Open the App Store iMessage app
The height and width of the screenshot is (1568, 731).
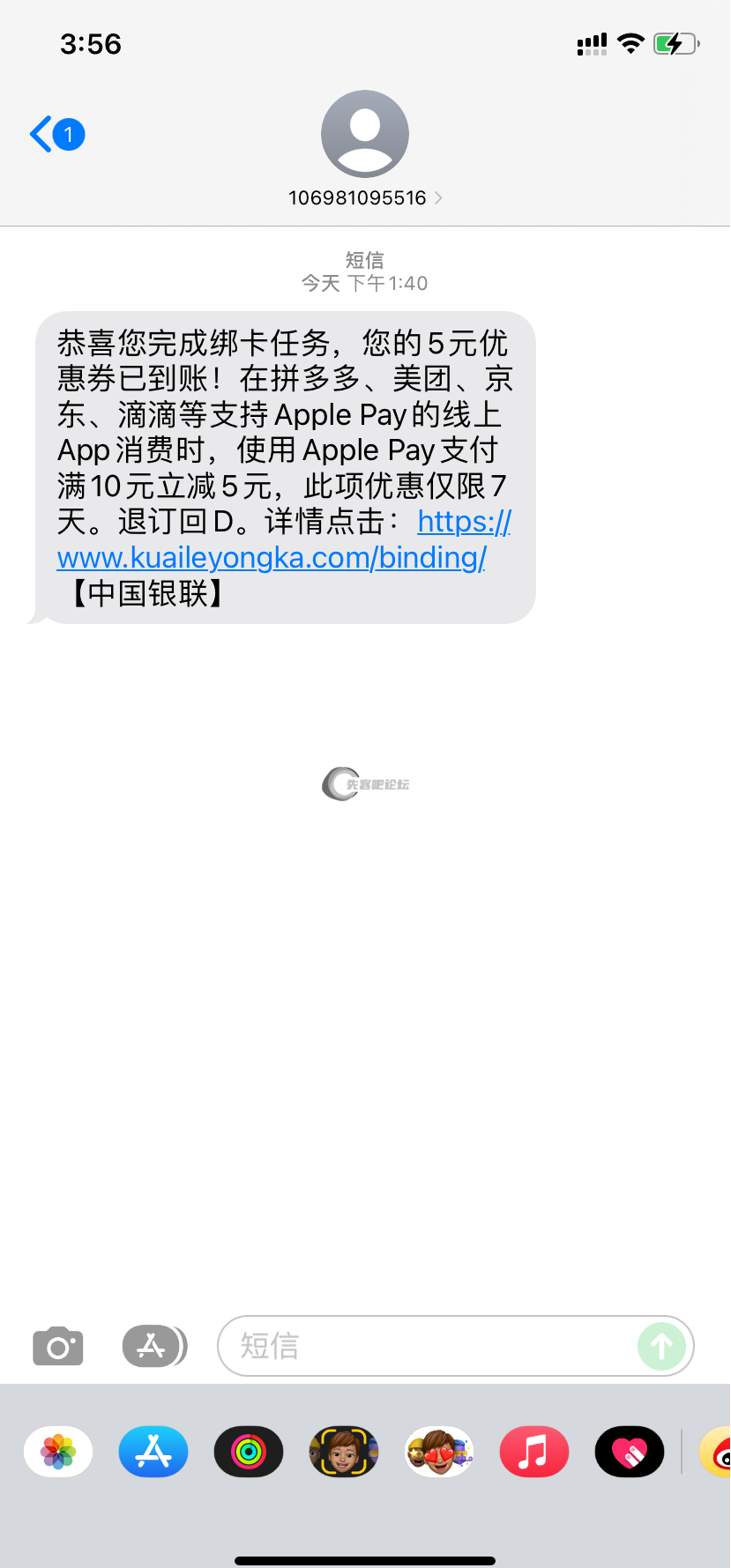point(153,1451)
